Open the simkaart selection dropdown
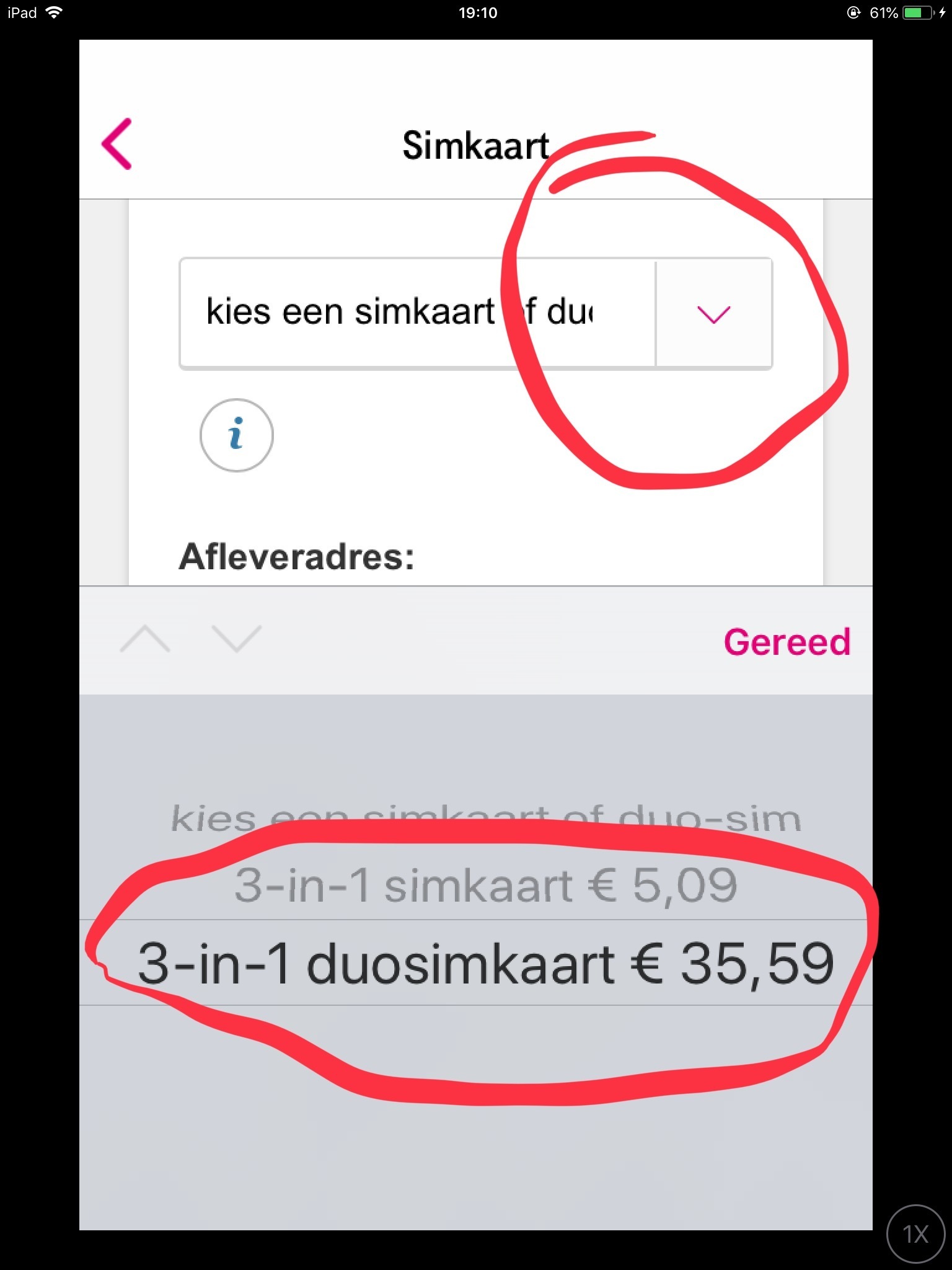Screen dimensions: 952x1270 pyautogui.click(x=713, y=314)
